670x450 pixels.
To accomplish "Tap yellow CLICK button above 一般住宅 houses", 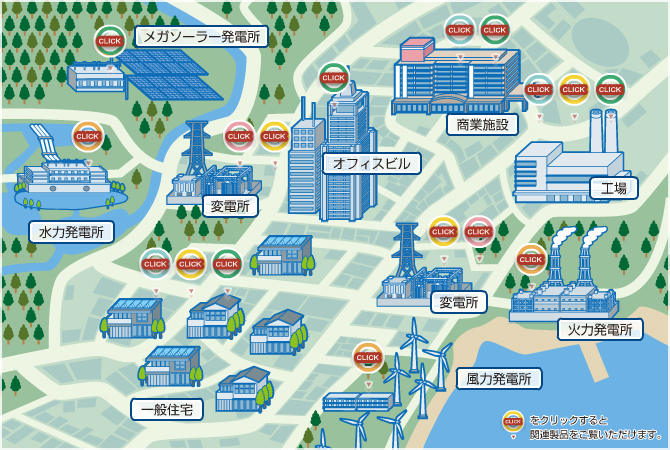I will 190,264.
